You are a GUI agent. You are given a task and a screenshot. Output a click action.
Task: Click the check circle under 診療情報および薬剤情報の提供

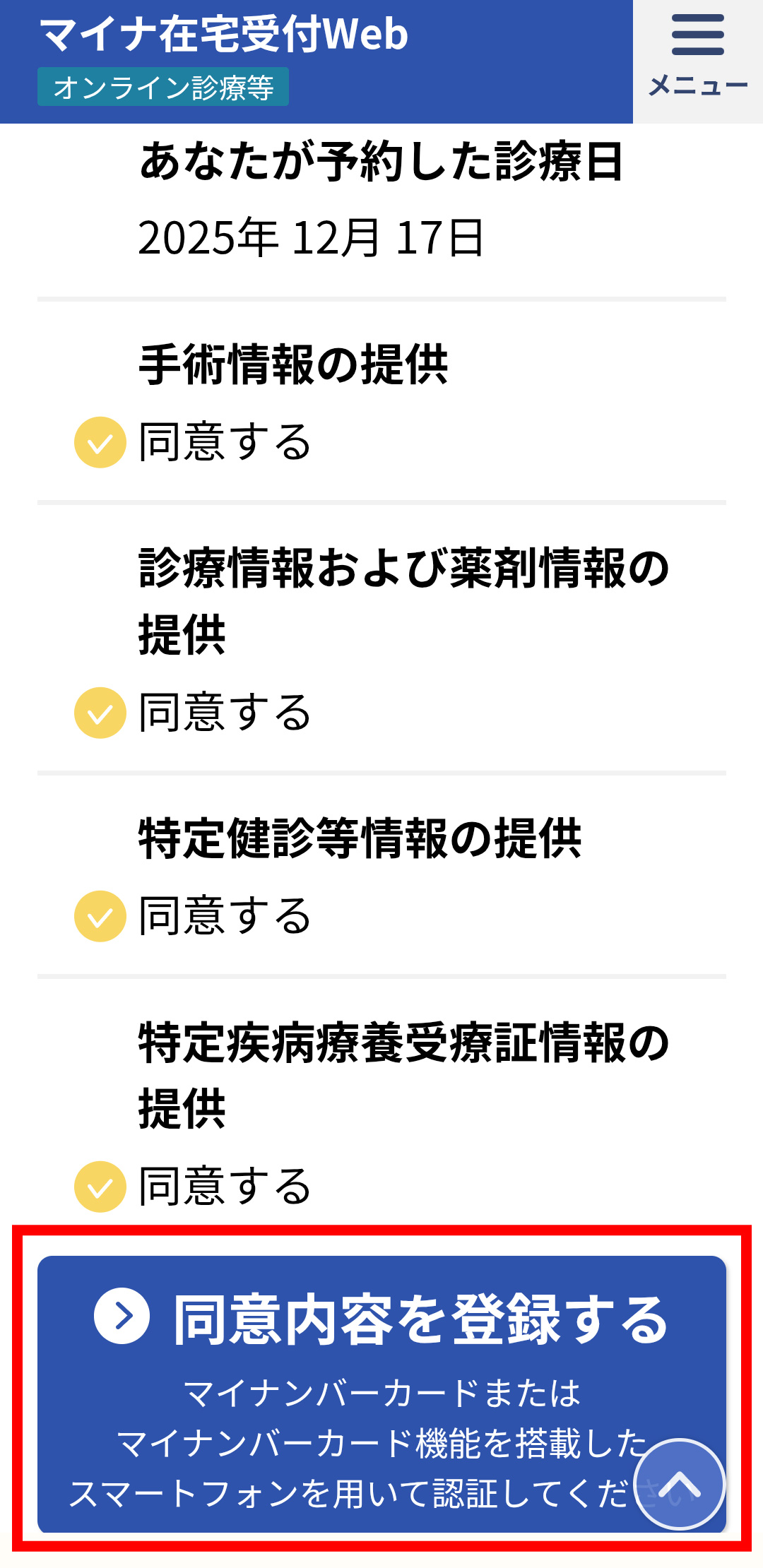pos(99,715)
